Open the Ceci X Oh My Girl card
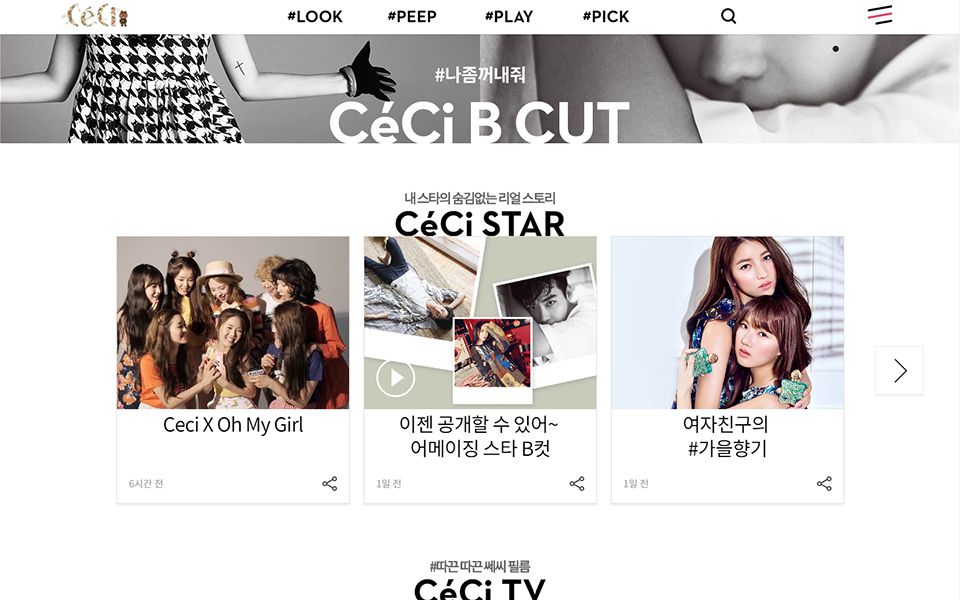Screen dimensions: 960x600 [x=233, y=323]
